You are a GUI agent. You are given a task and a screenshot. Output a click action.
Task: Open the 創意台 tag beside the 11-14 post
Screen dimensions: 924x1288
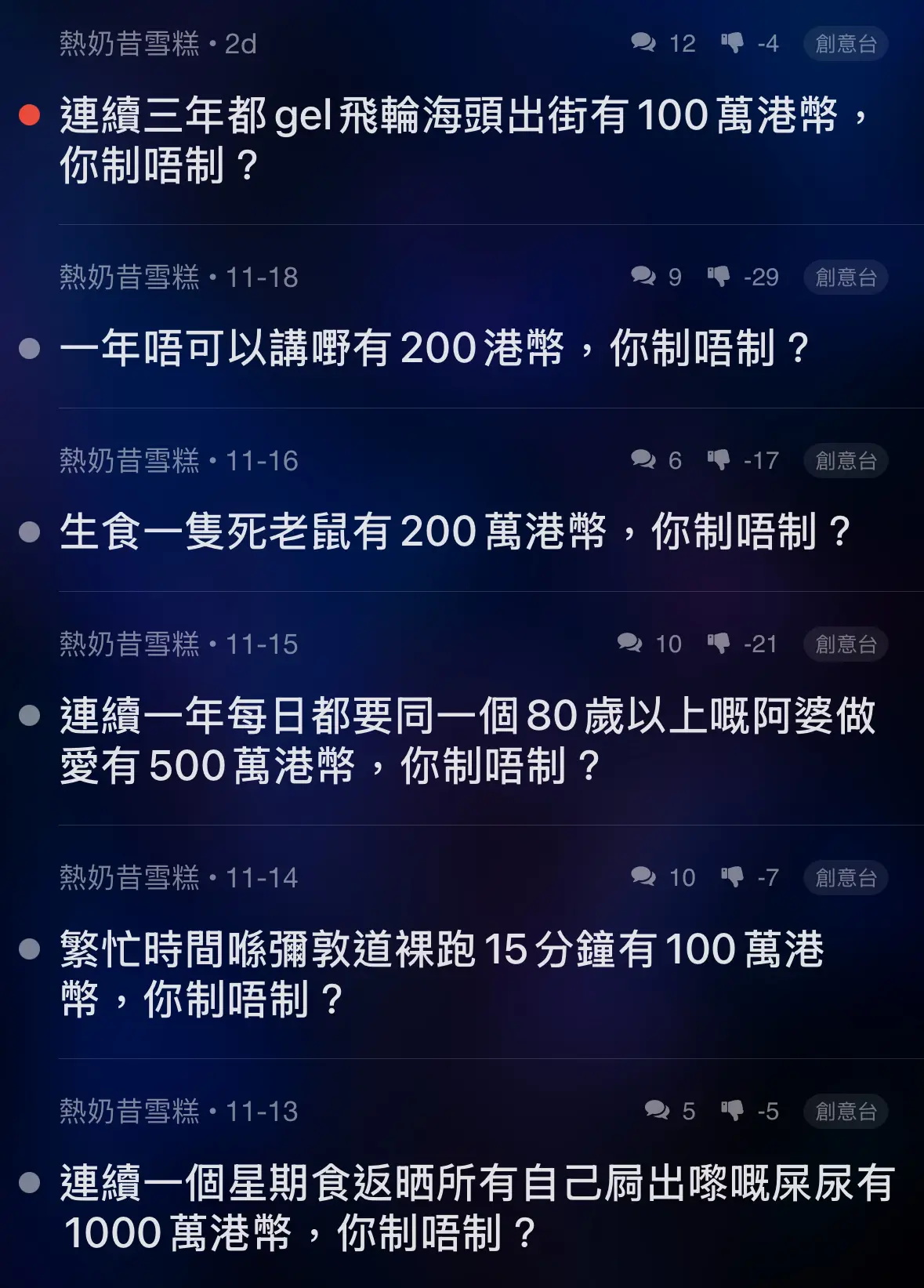[x=844, y=876]
